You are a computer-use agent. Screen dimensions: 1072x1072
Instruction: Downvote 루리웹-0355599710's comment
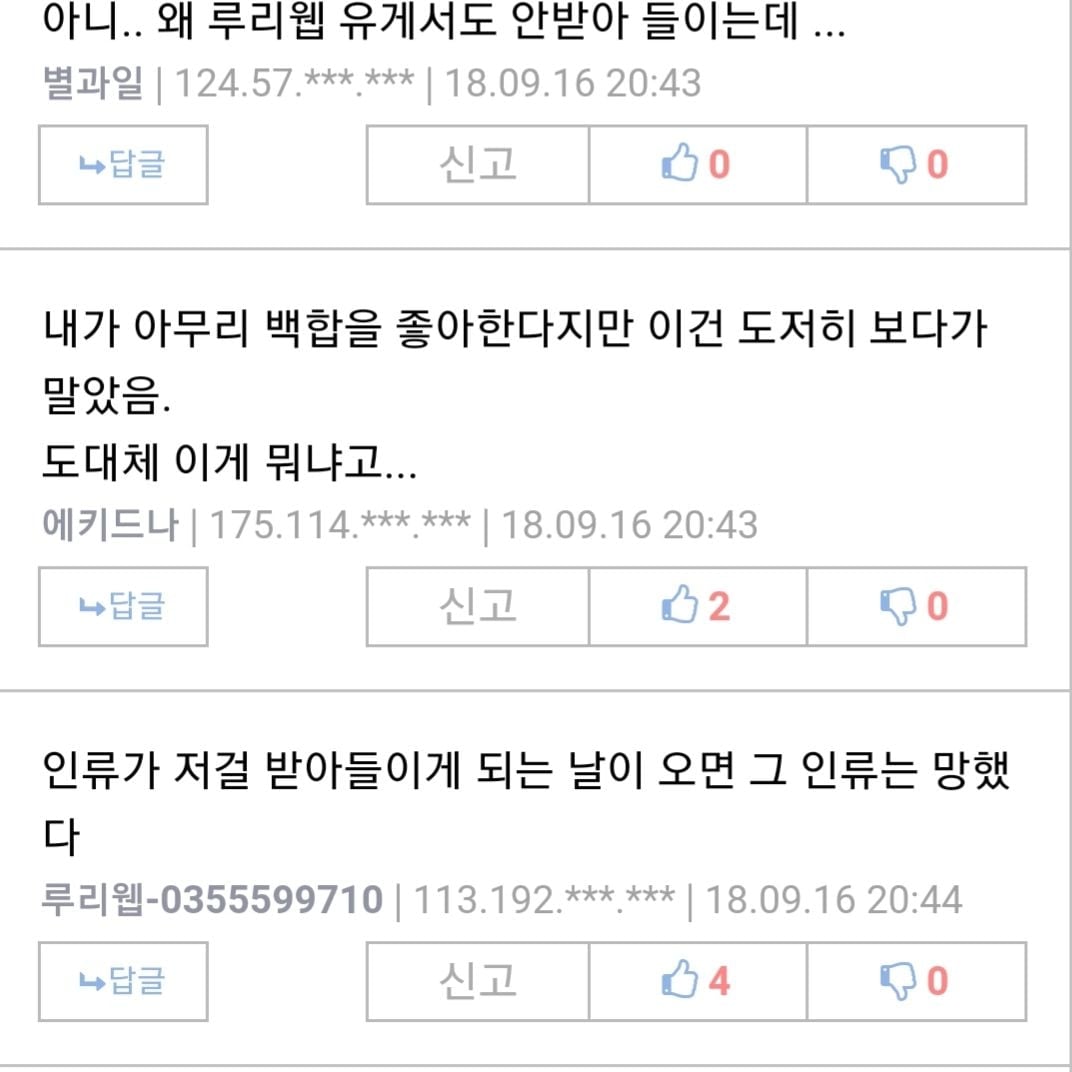click(915, 982)
